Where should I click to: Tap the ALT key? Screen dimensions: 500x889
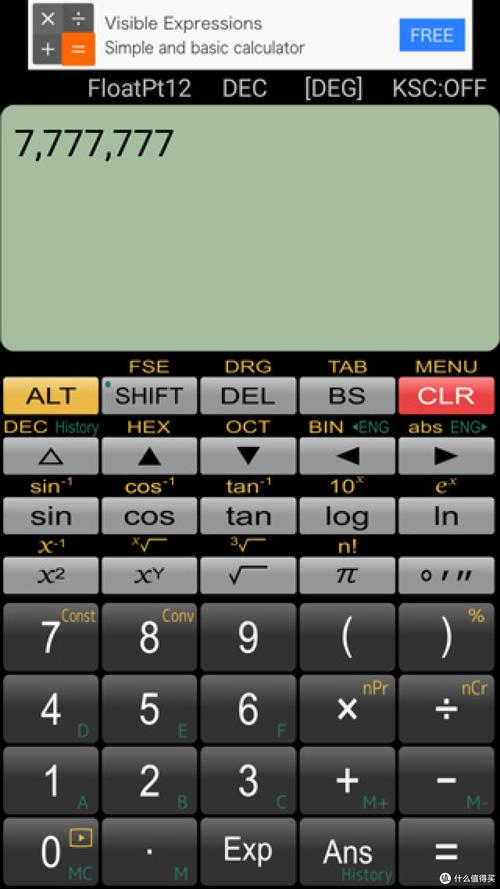50,395
